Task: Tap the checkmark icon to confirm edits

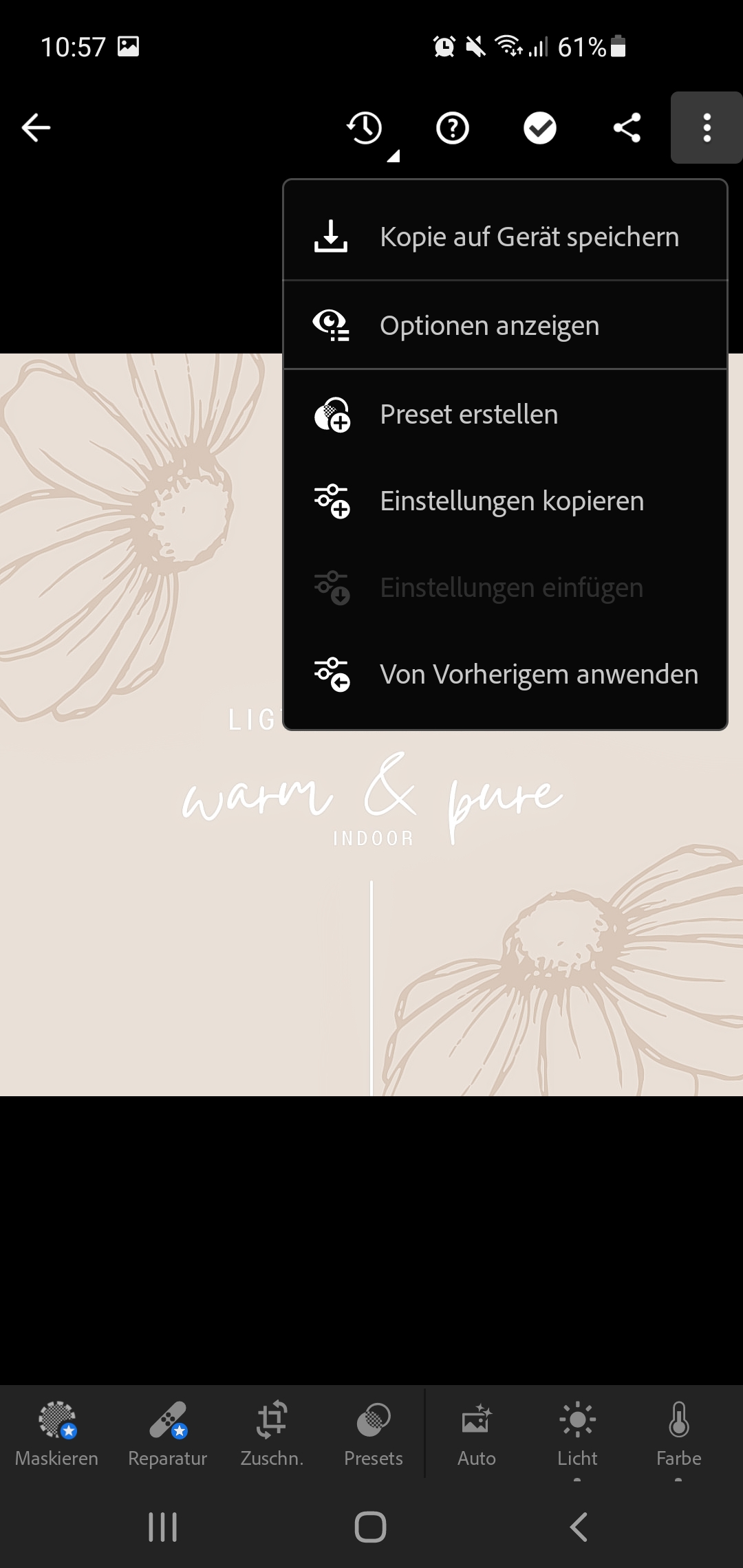Action: 540,128
